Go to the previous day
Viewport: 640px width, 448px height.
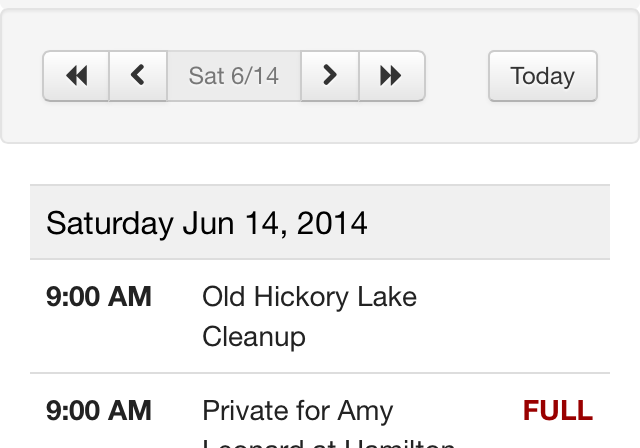coord(138,76)
